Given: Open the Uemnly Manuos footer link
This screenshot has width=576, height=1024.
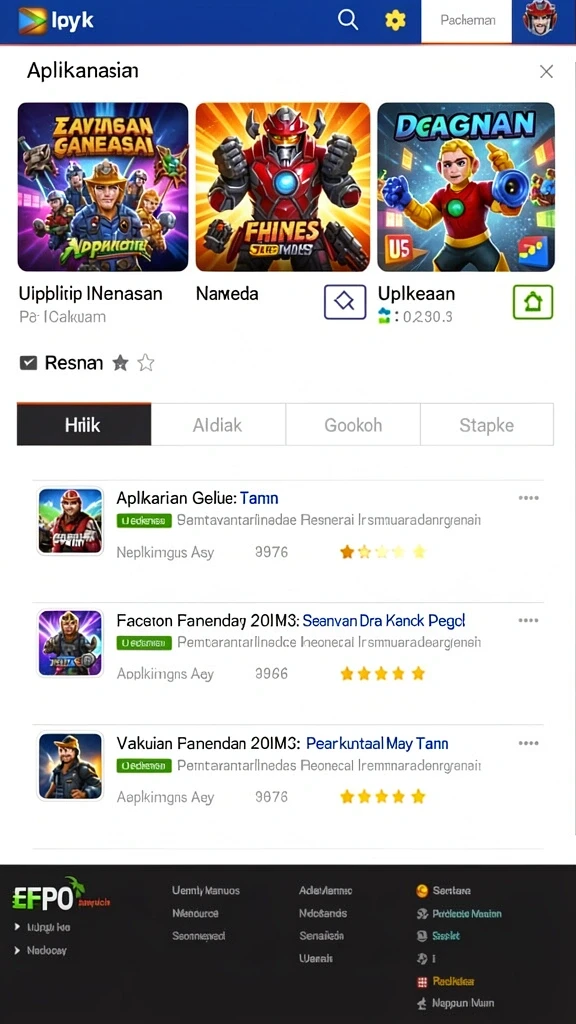Looking at the screenshot, I should (206, 890).
